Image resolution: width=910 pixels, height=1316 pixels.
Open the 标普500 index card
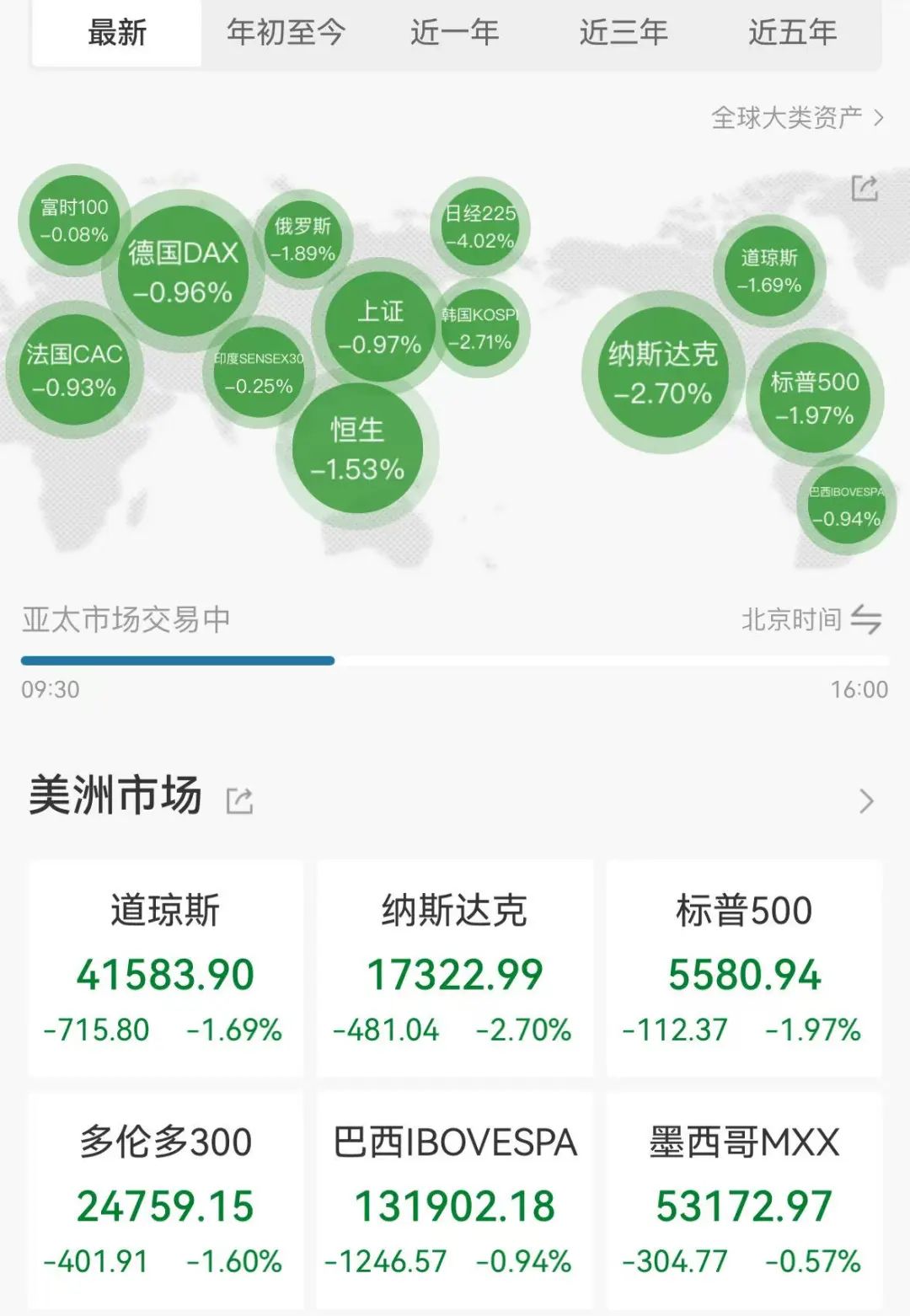(744, 969)
